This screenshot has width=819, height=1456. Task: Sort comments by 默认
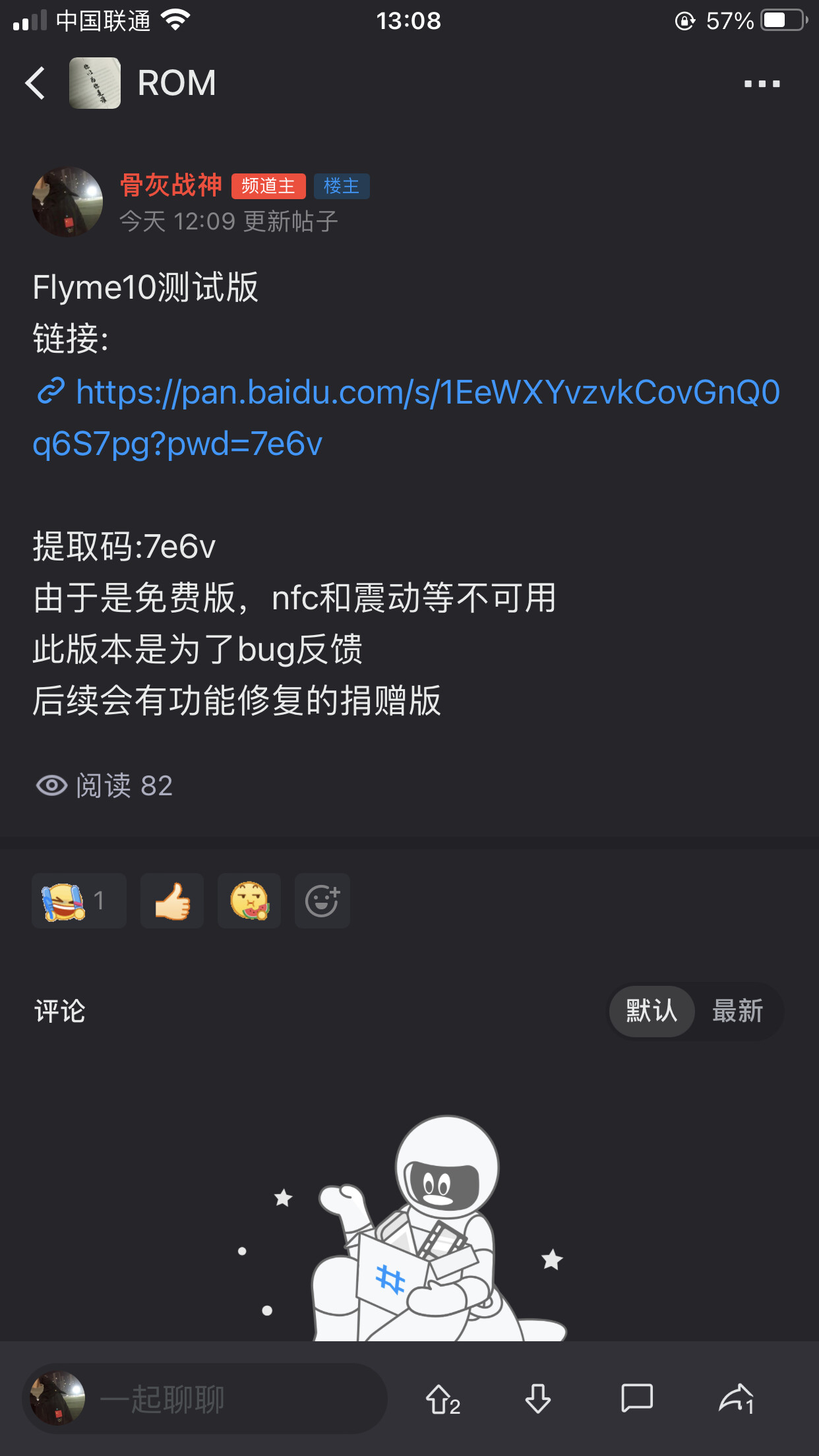click(x=652, y=1011)
